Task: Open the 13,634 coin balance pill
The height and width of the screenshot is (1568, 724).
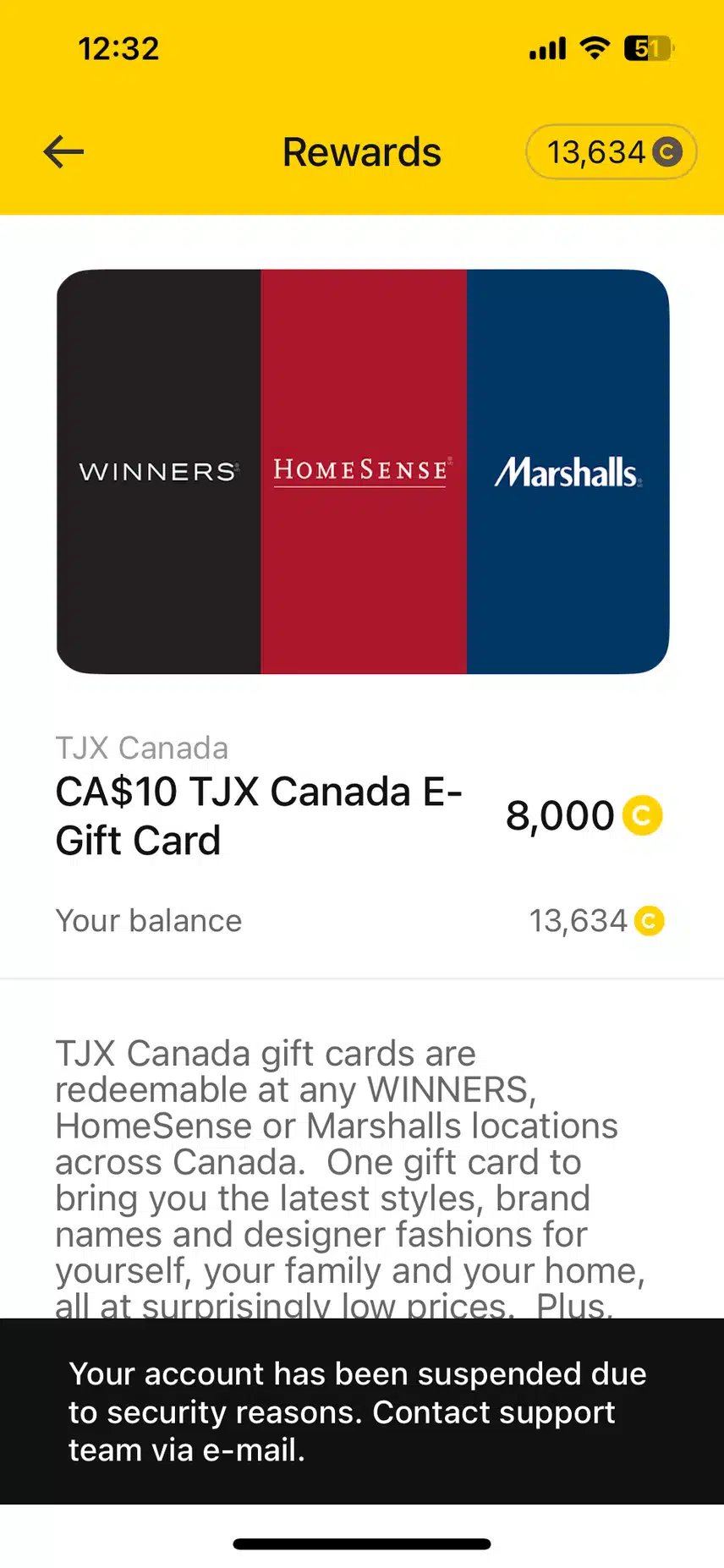Action: point(611,152)
